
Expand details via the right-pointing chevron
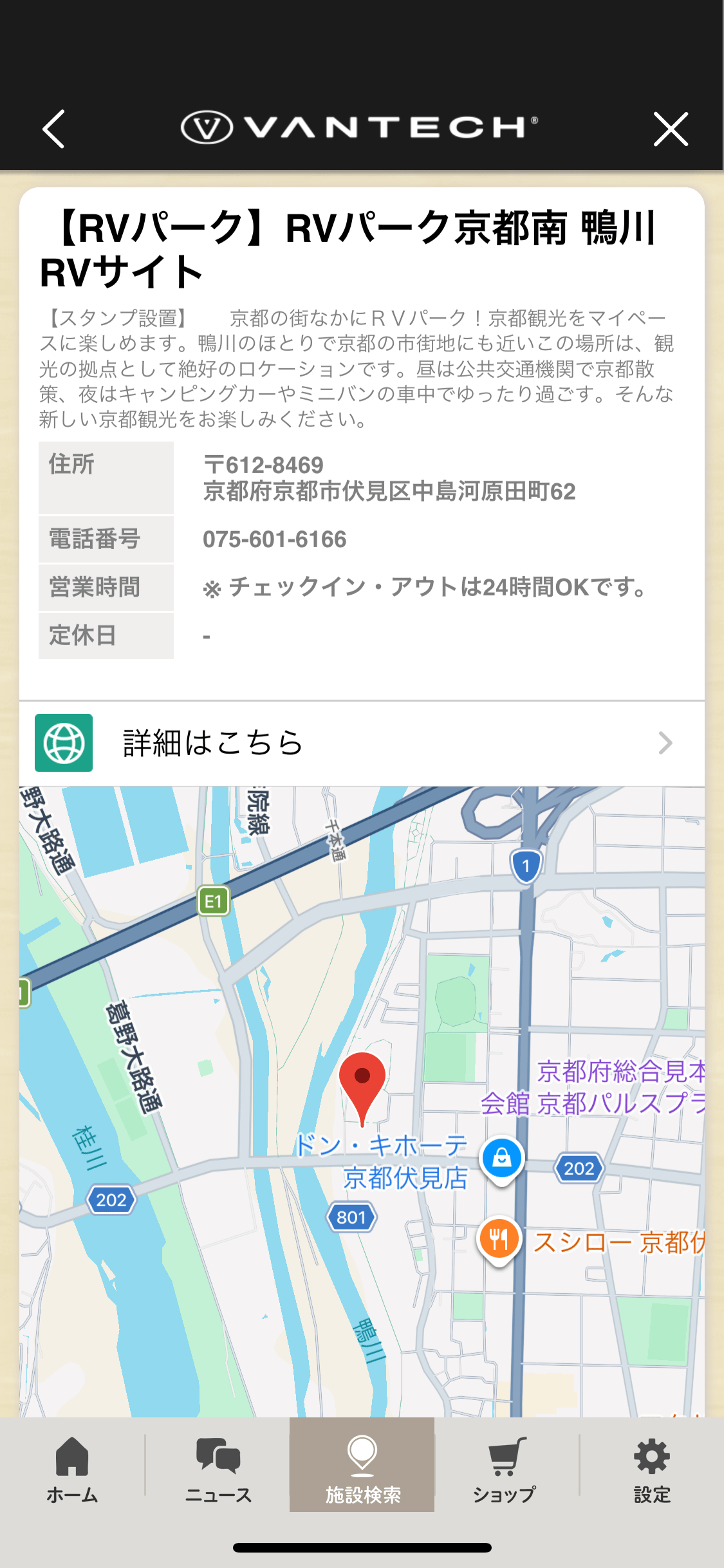[x=666, y=743]
